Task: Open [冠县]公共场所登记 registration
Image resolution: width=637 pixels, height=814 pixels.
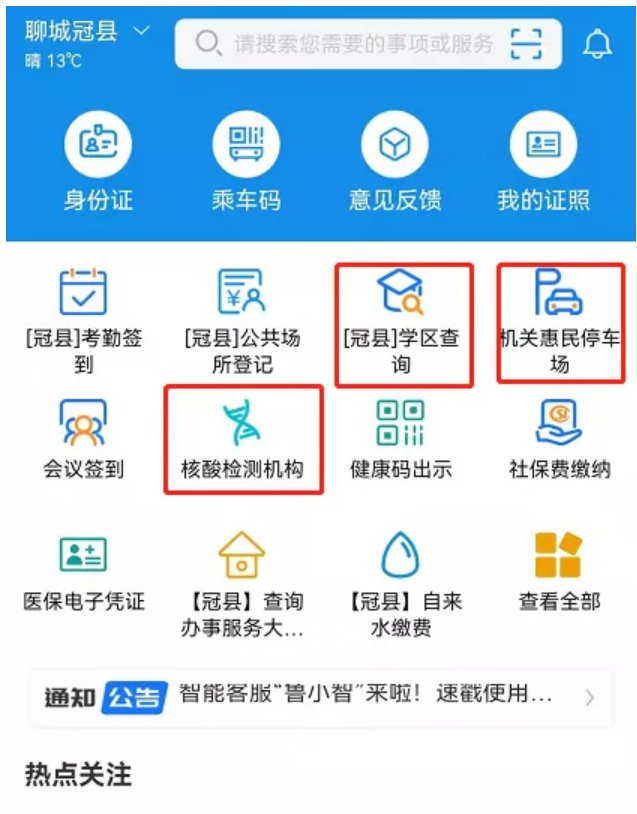Action: pos(242,320)
